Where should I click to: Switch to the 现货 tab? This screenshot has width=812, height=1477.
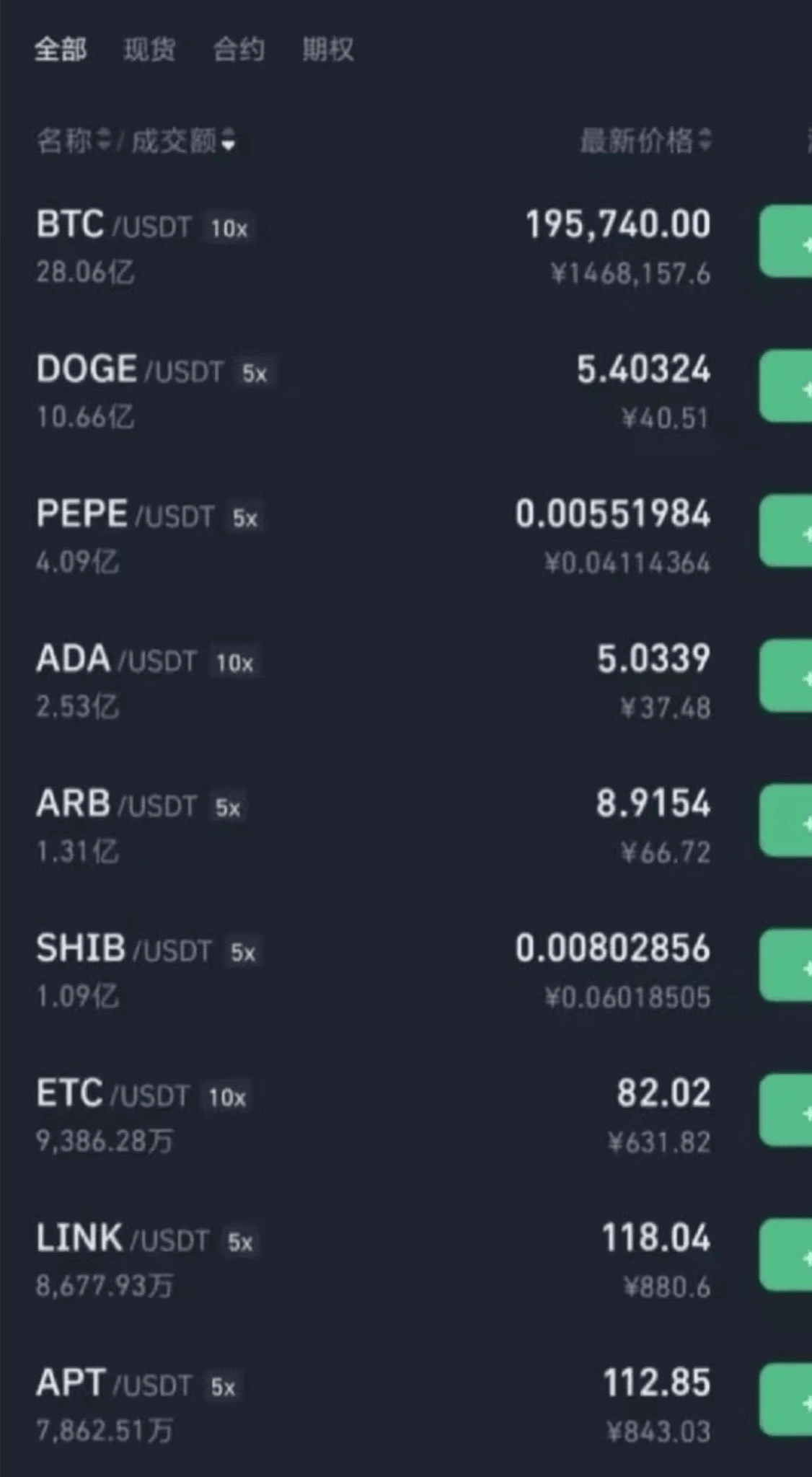point(149,50)
